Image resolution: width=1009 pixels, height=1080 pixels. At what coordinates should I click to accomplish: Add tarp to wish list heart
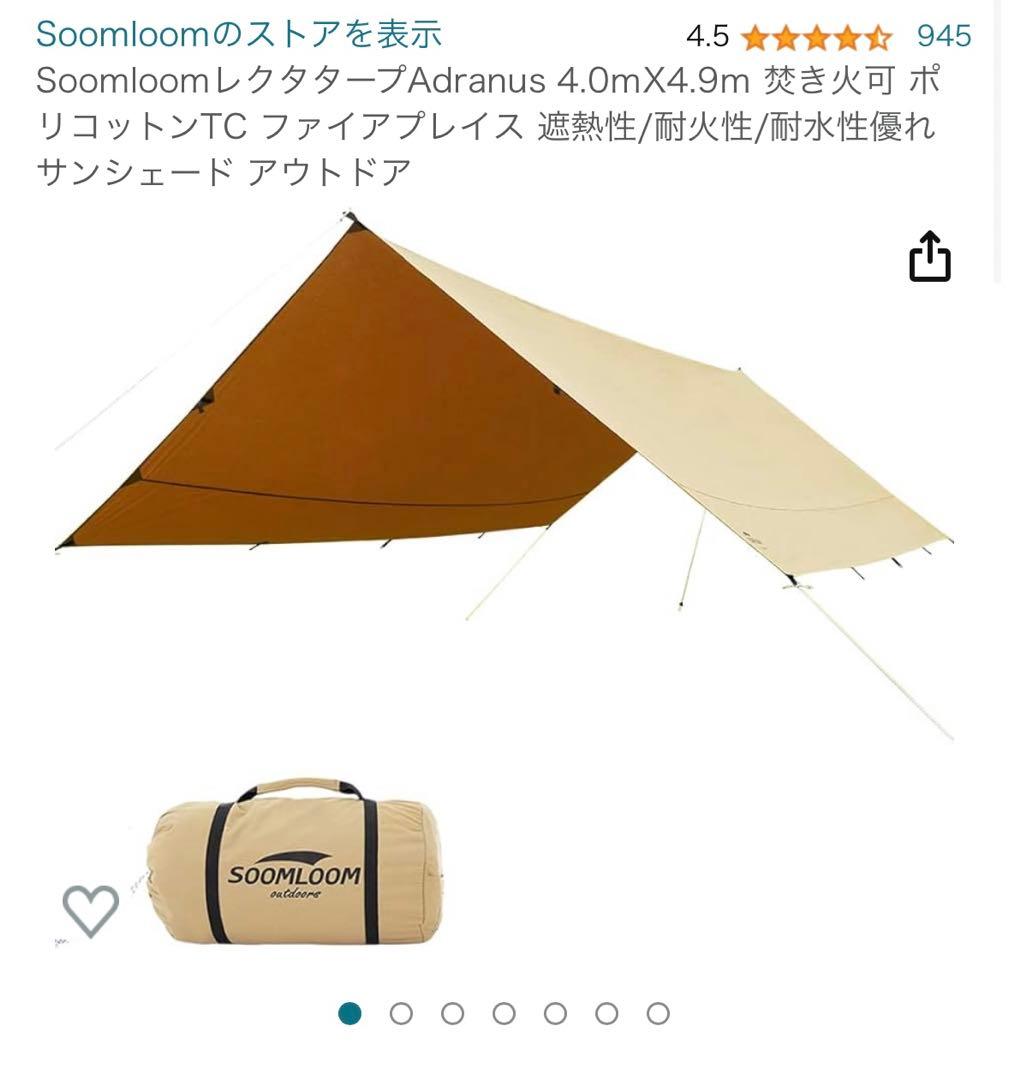pyautogui.click(x=91, y=910)
